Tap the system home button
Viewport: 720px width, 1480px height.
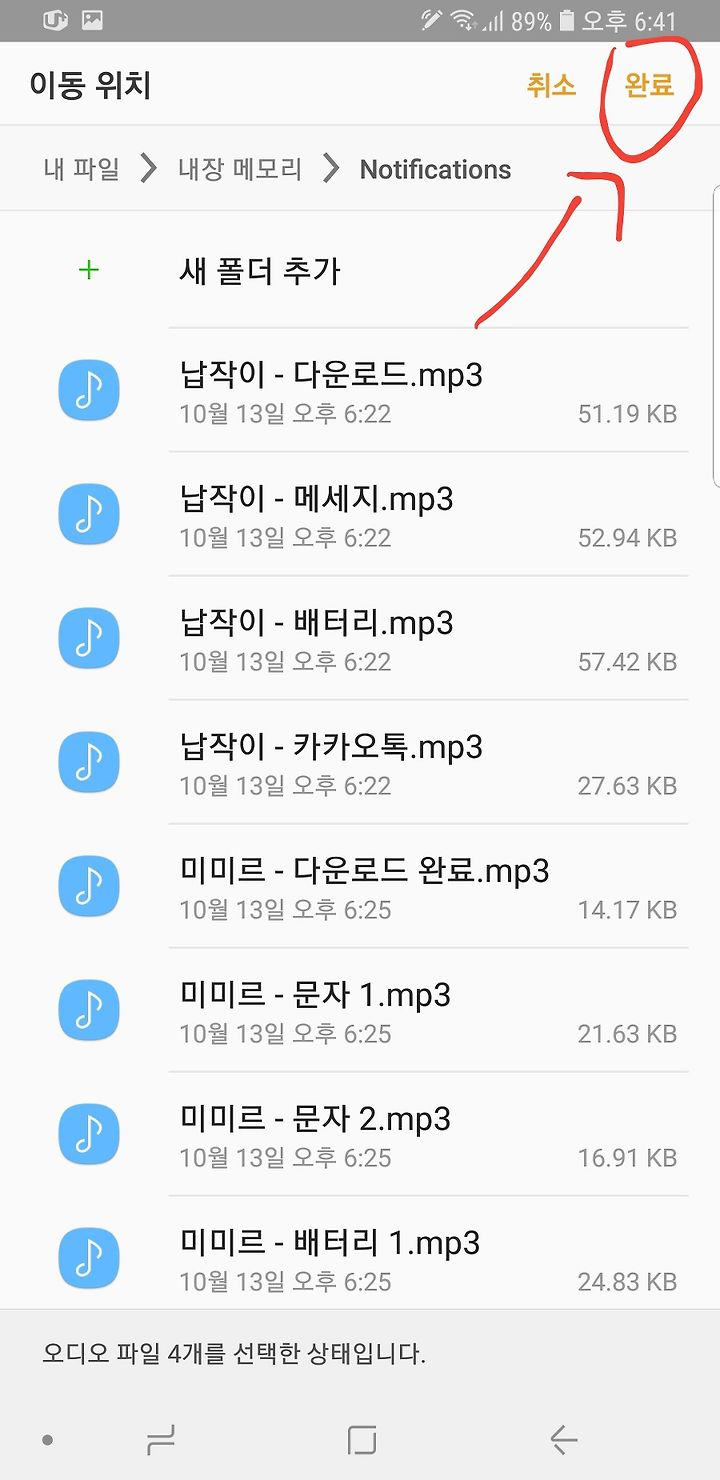(361, 1440)
